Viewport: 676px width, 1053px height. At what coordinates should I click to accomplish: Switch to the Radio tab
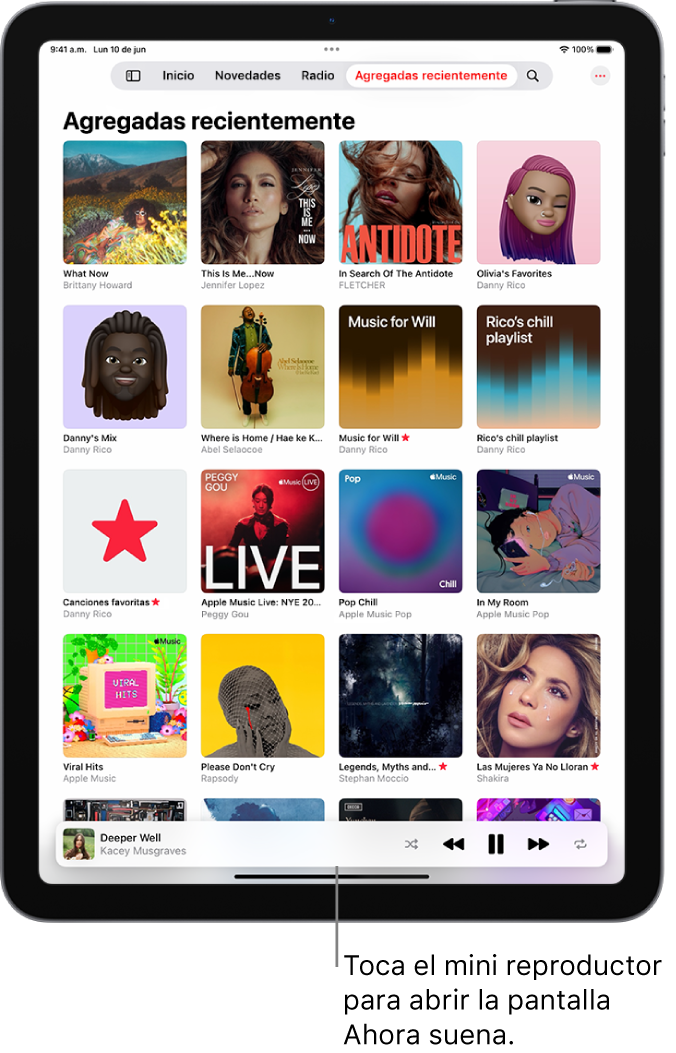pyautogui.click(x=318, y=76)
